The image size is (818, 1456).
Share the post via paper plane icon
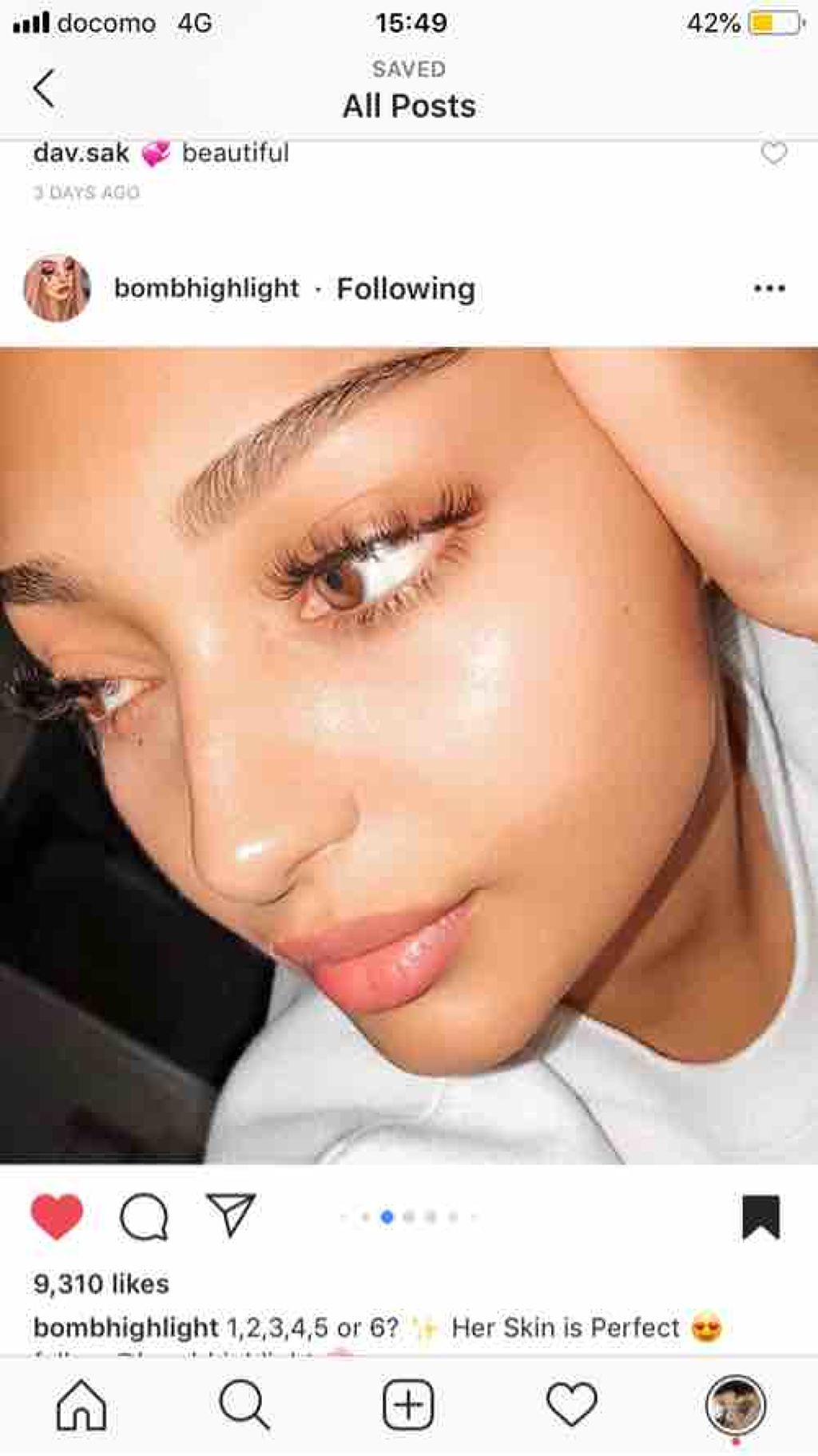[231, 1215]
